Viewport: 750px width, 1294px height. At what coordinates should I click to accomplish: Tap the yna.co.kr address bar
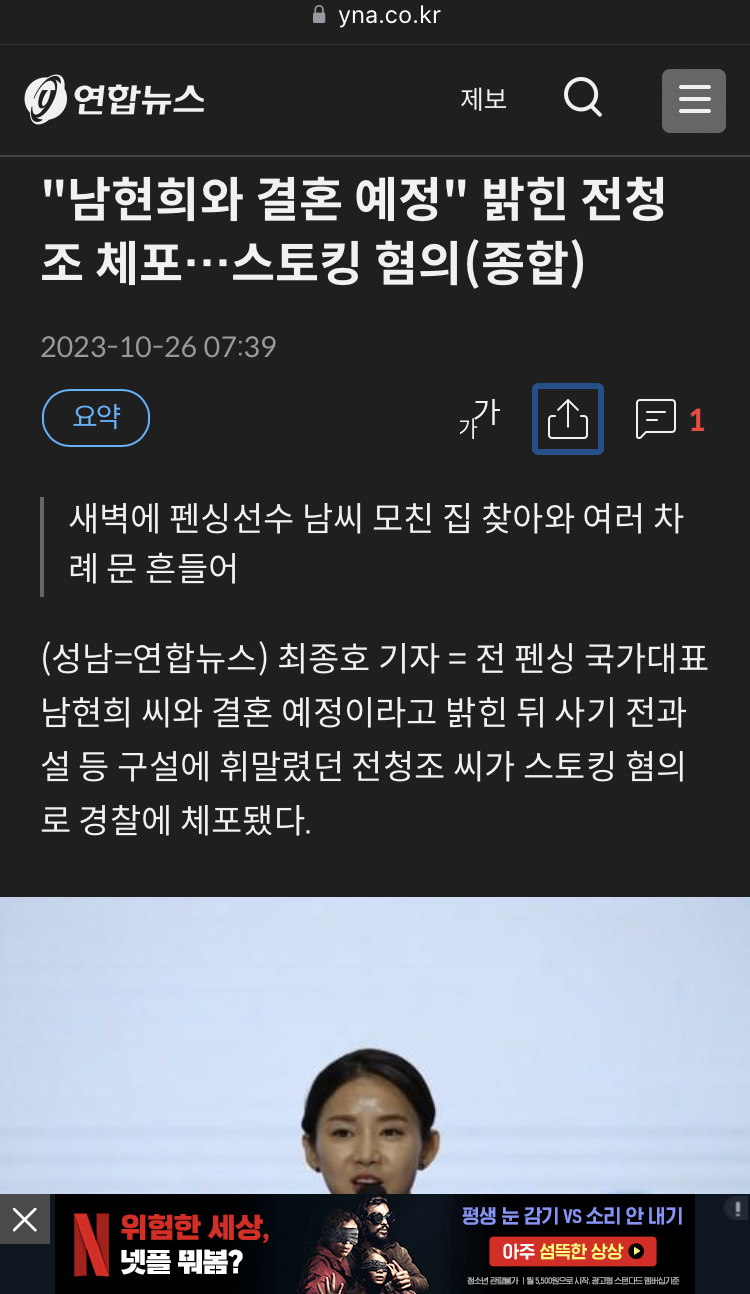pos(375,15)
